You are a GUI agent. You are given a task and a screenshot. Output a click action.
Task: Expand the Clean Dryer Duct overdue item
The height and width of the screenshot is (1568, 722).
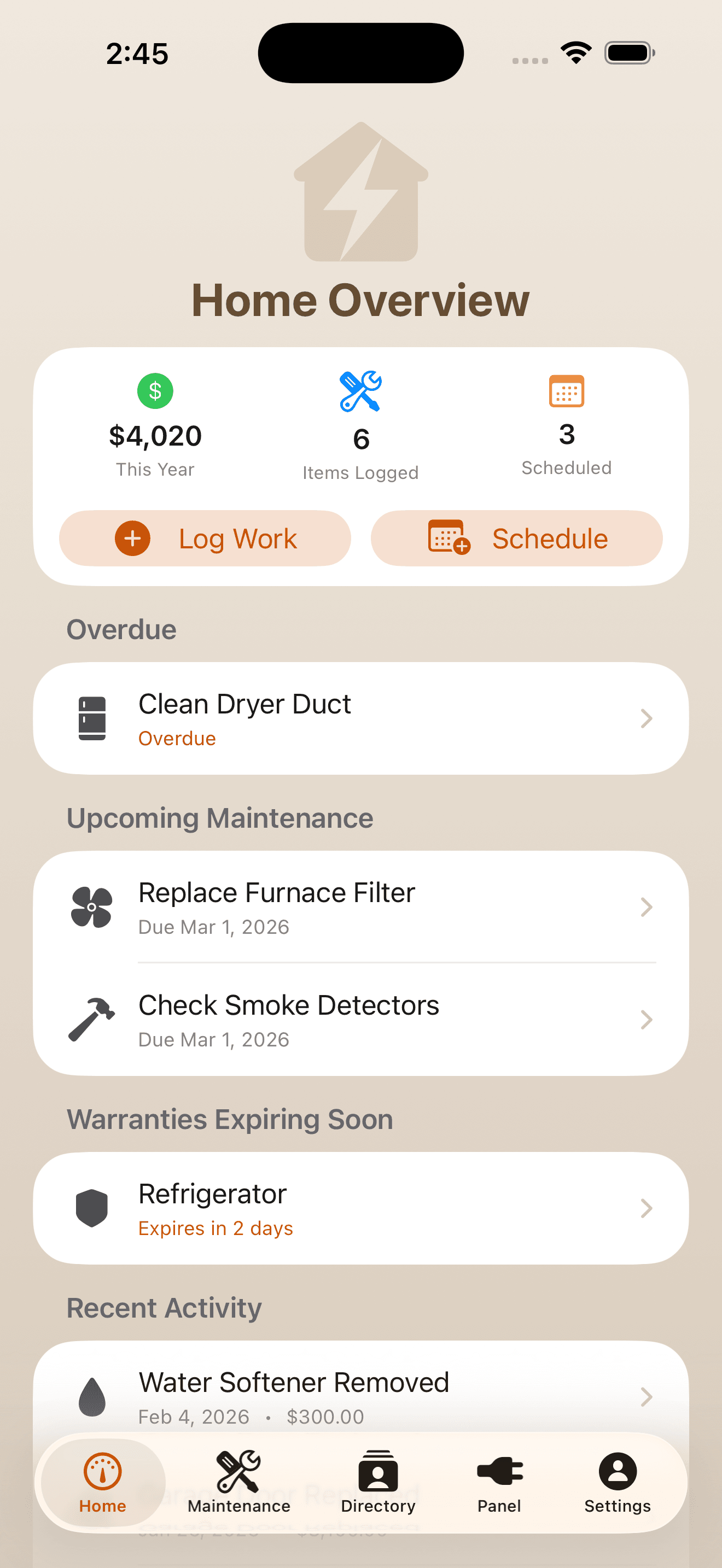(x=361, y=718)
